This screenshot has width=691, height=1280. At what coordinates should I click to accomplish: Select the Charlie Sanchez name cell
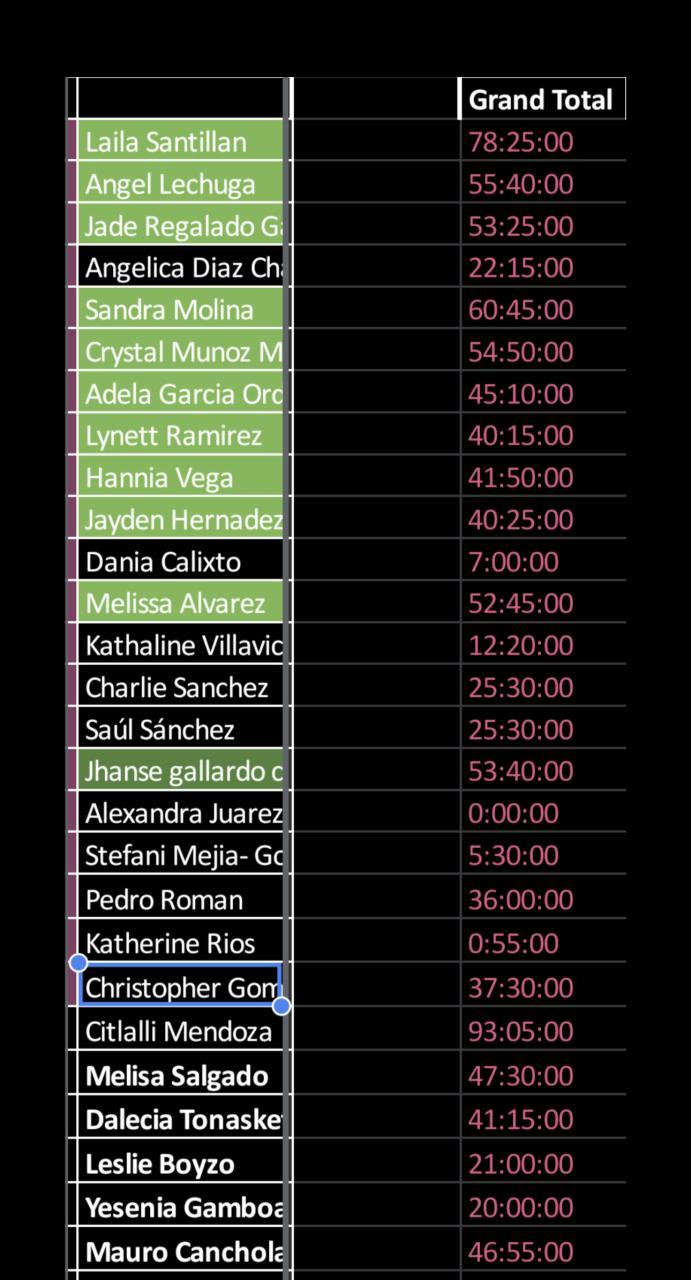tap(180, 688)
